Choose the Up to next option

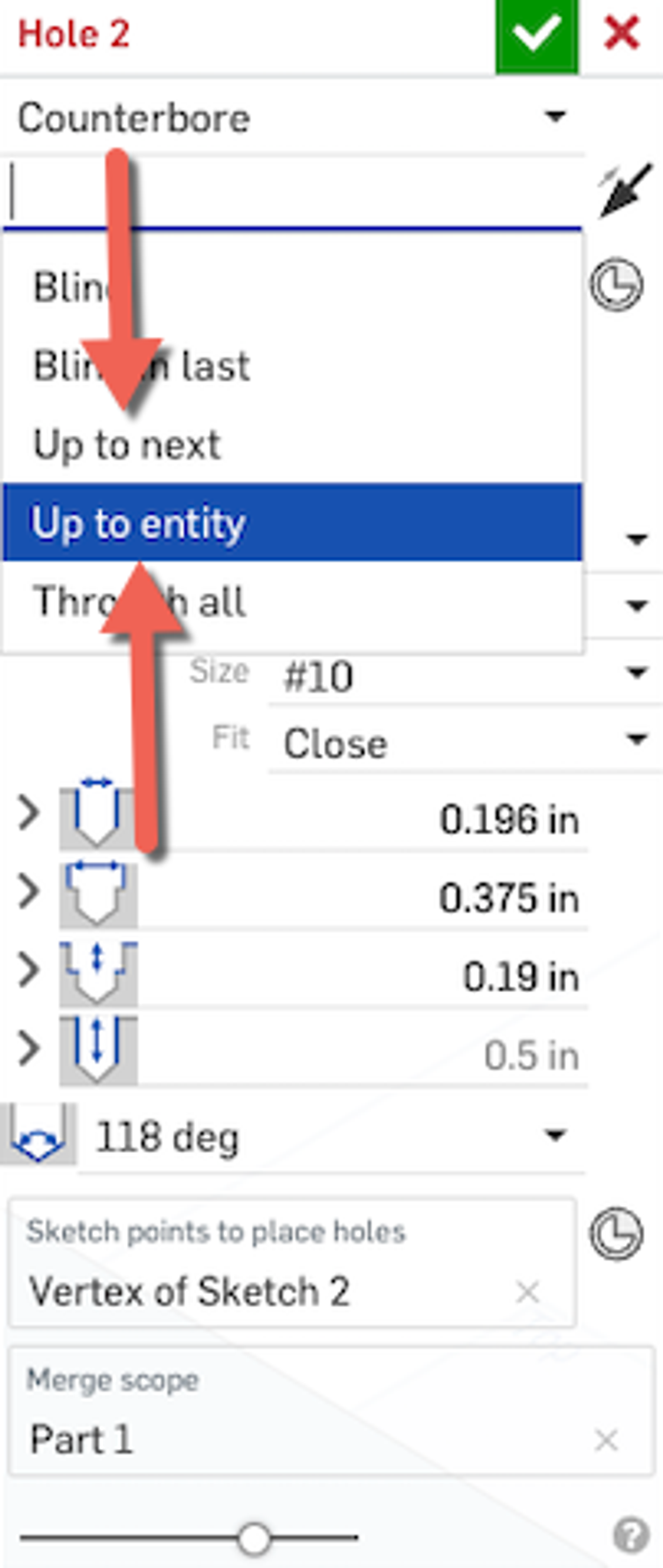[127, 445]
